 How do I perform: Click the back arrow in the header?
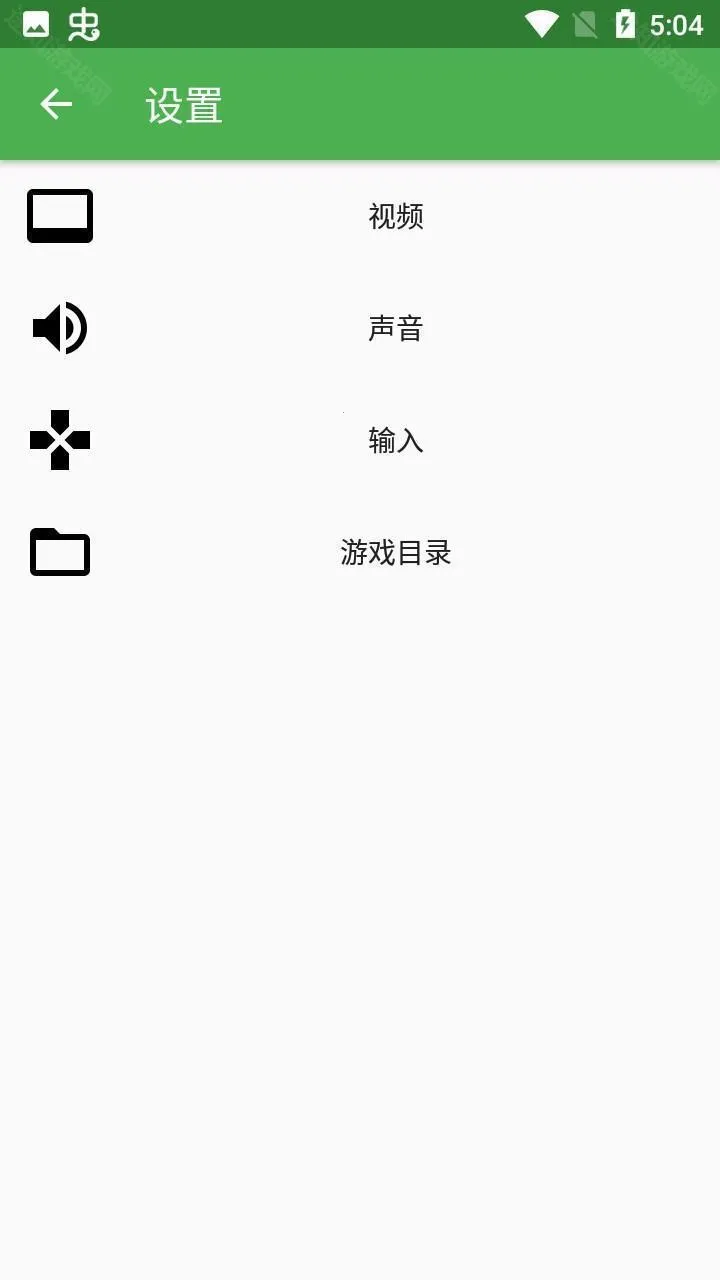pos(56,104)
